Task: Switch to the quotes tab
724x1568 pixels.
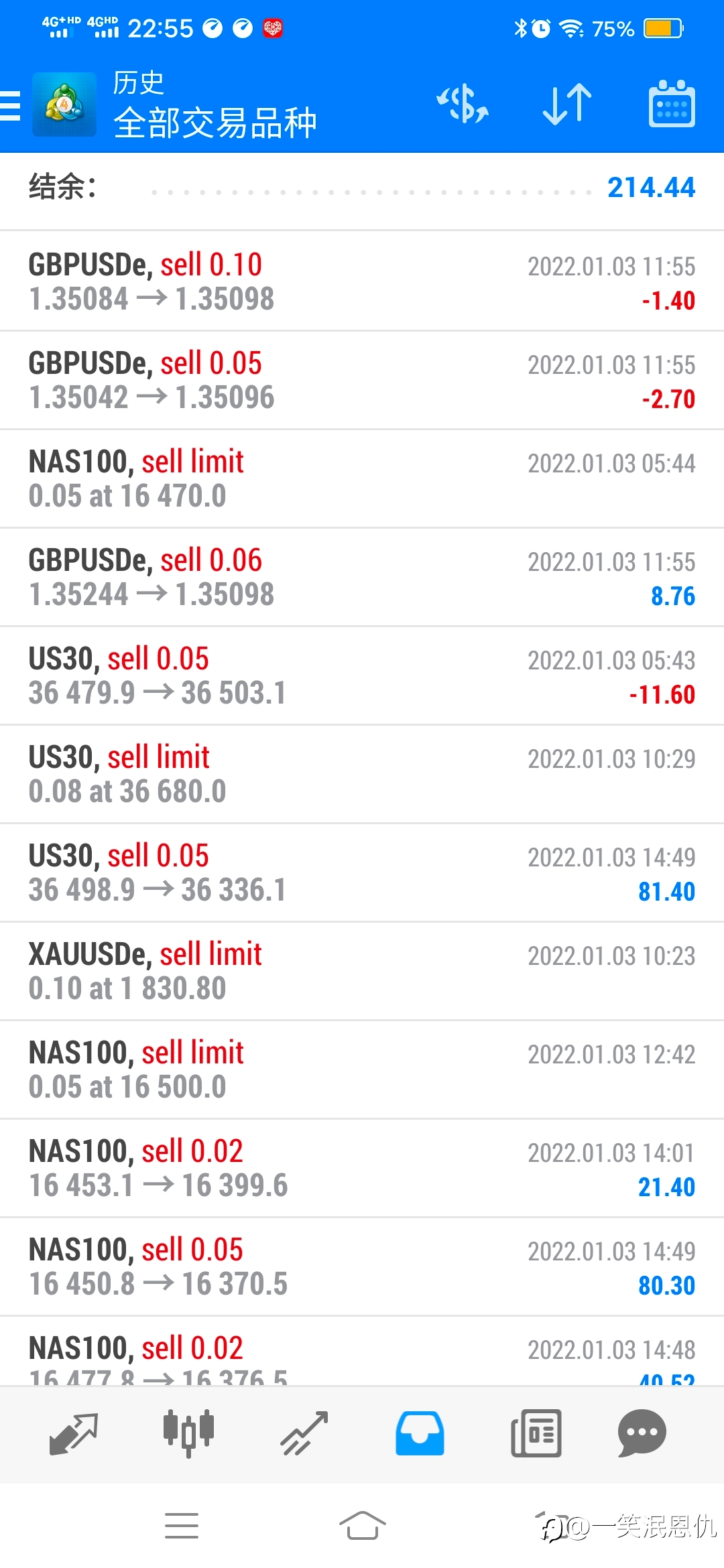Action: (74, 1434)
